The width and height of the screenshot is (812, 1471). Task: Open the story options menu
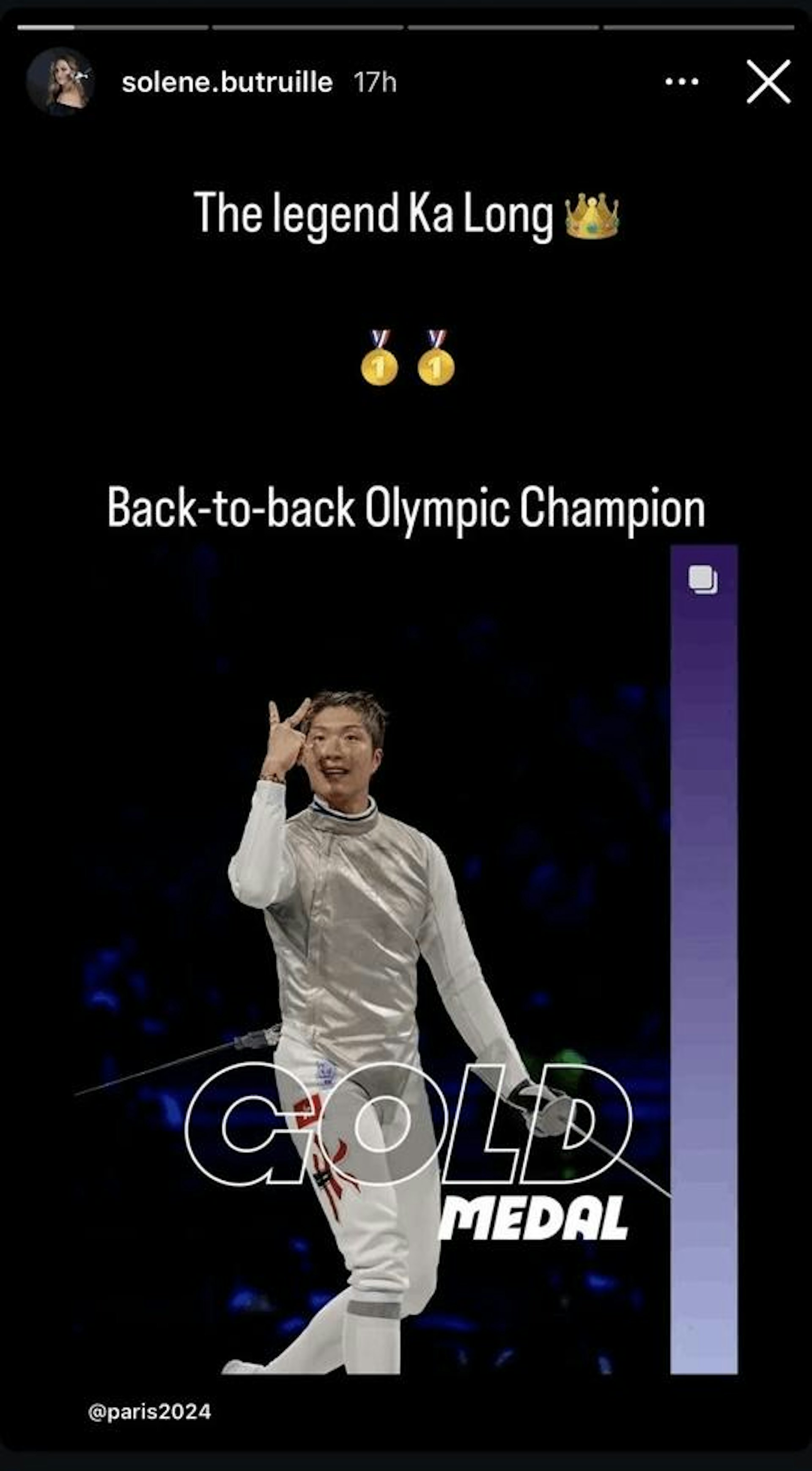coord(681,82)
